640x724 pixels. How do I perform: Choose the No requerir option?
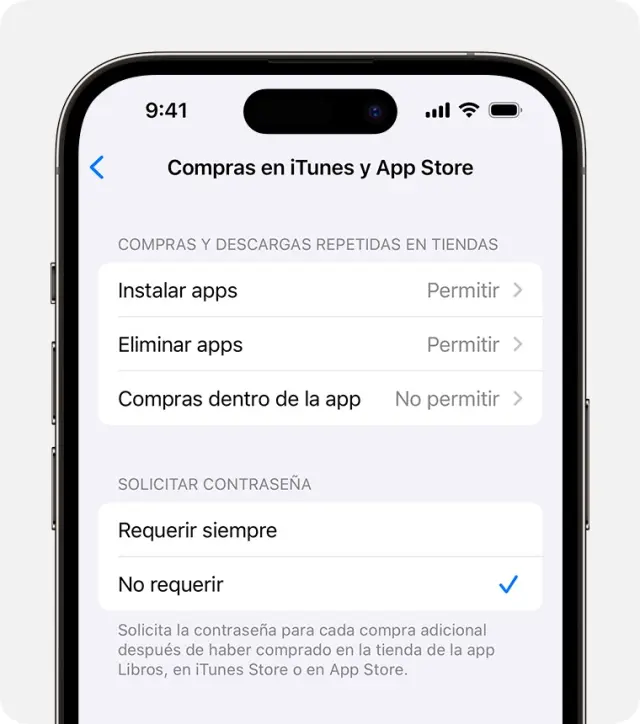coord(320,585)
